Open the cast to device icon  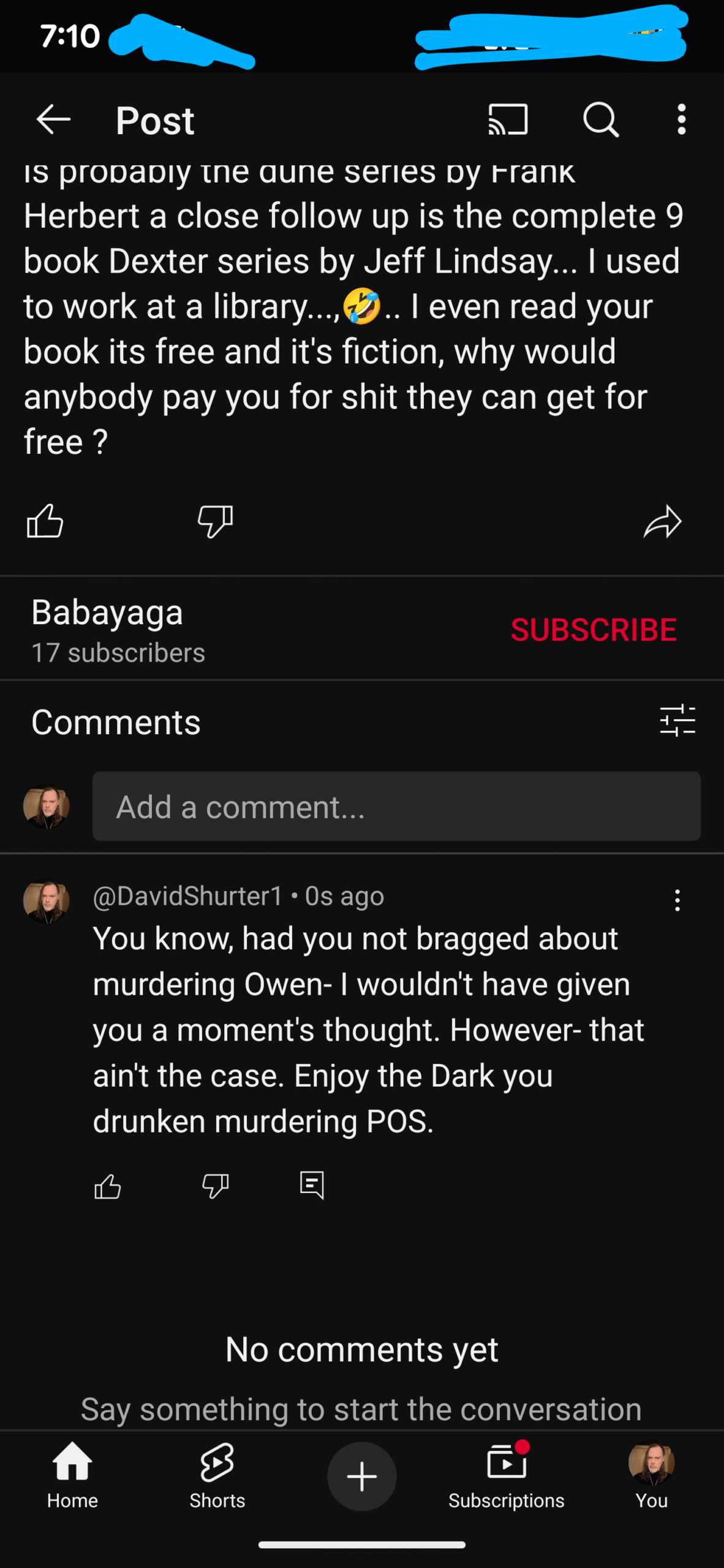click(508, 119)
